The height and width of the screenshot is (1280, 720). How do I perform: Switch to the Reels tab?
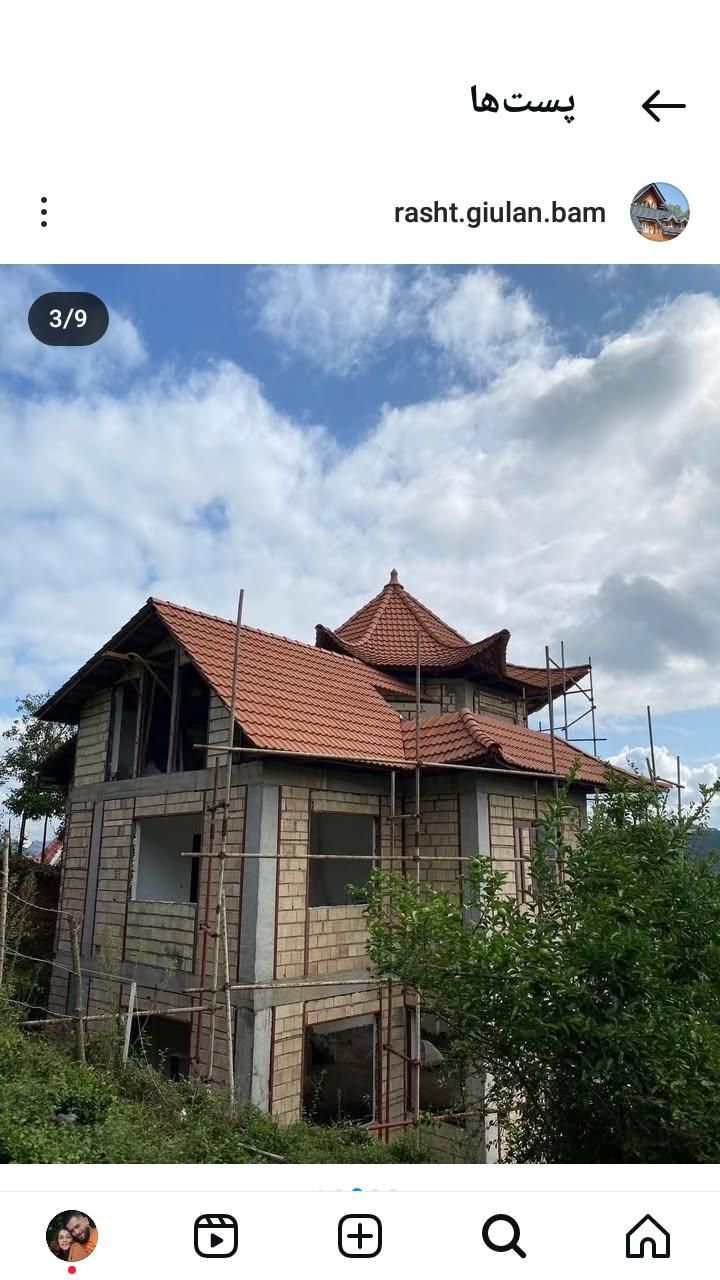(216, 1236)
